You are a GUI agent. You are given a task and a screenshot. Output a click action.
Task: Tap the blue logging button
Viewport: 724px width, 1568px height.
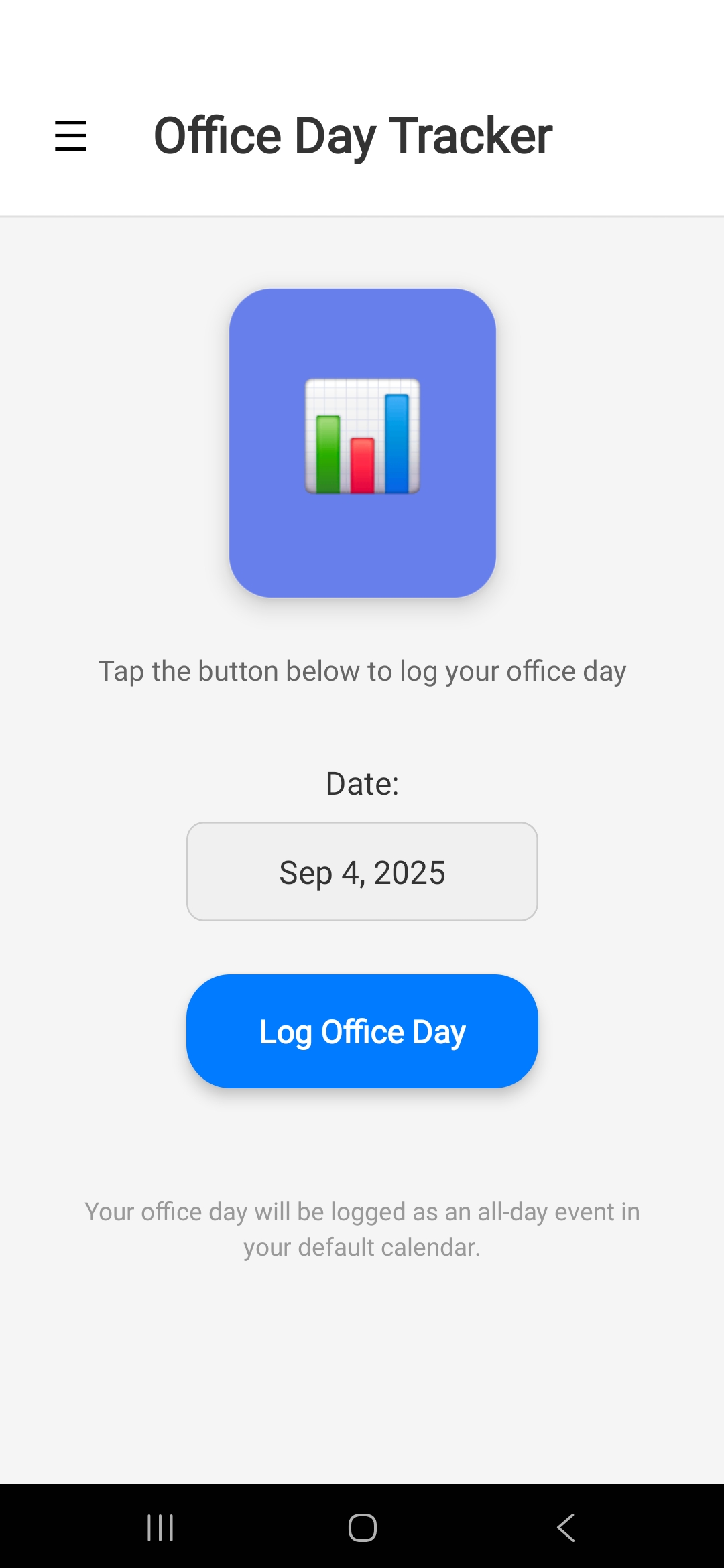362,1031
